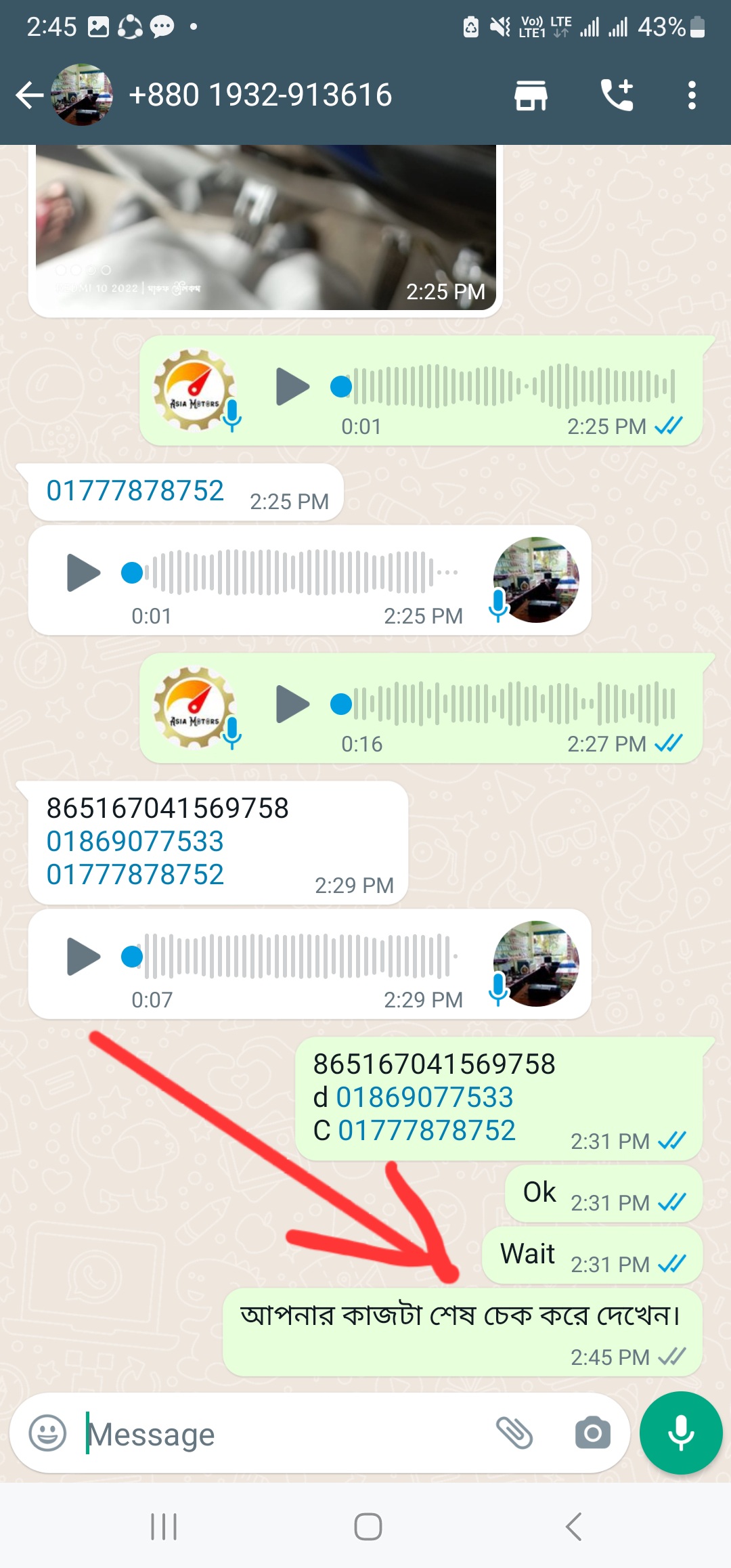Play the 0:07 voice message
This screenshot has height=1568, width=731.
coord(83,957)
